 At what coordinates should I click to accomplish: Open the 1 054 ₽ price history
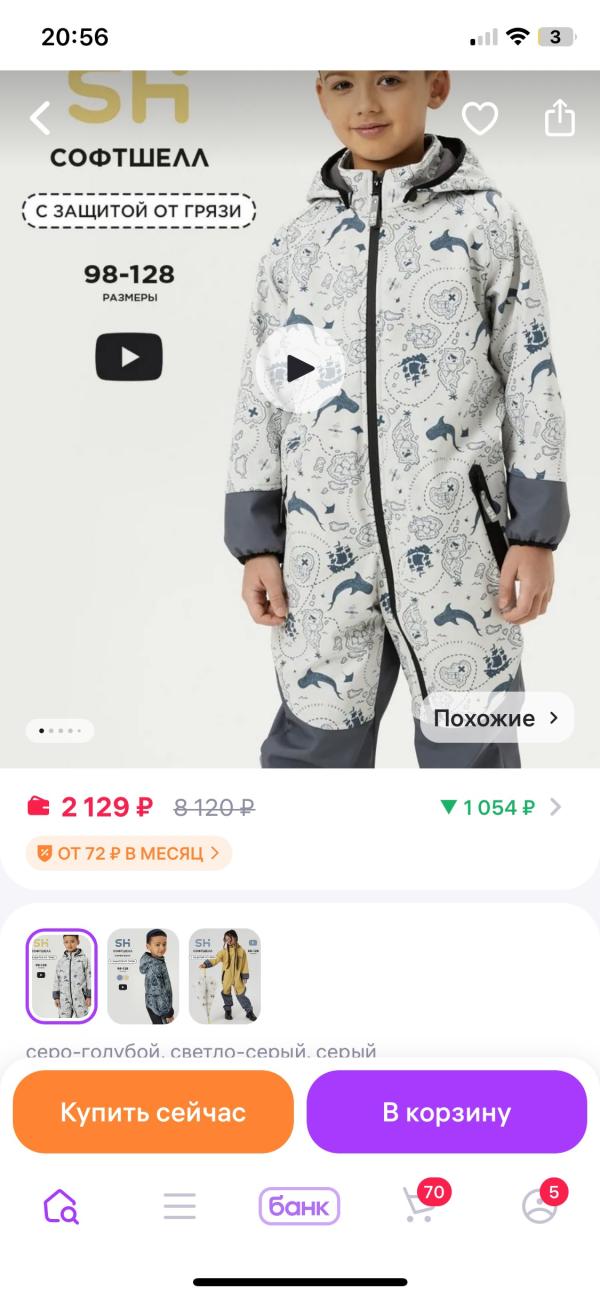click(500, 807)
